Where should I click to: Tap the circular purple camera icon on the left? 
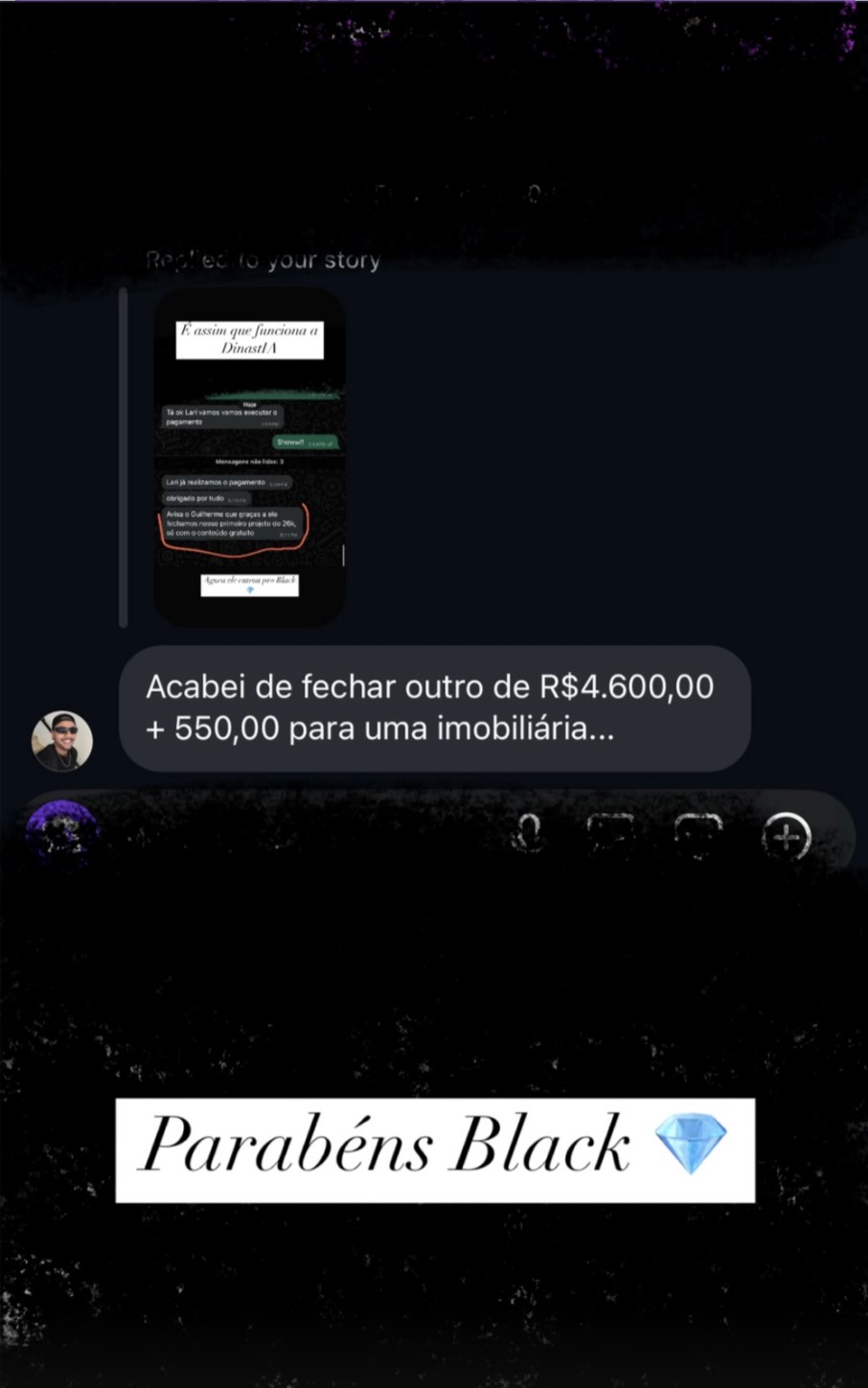tap(62, 829)
